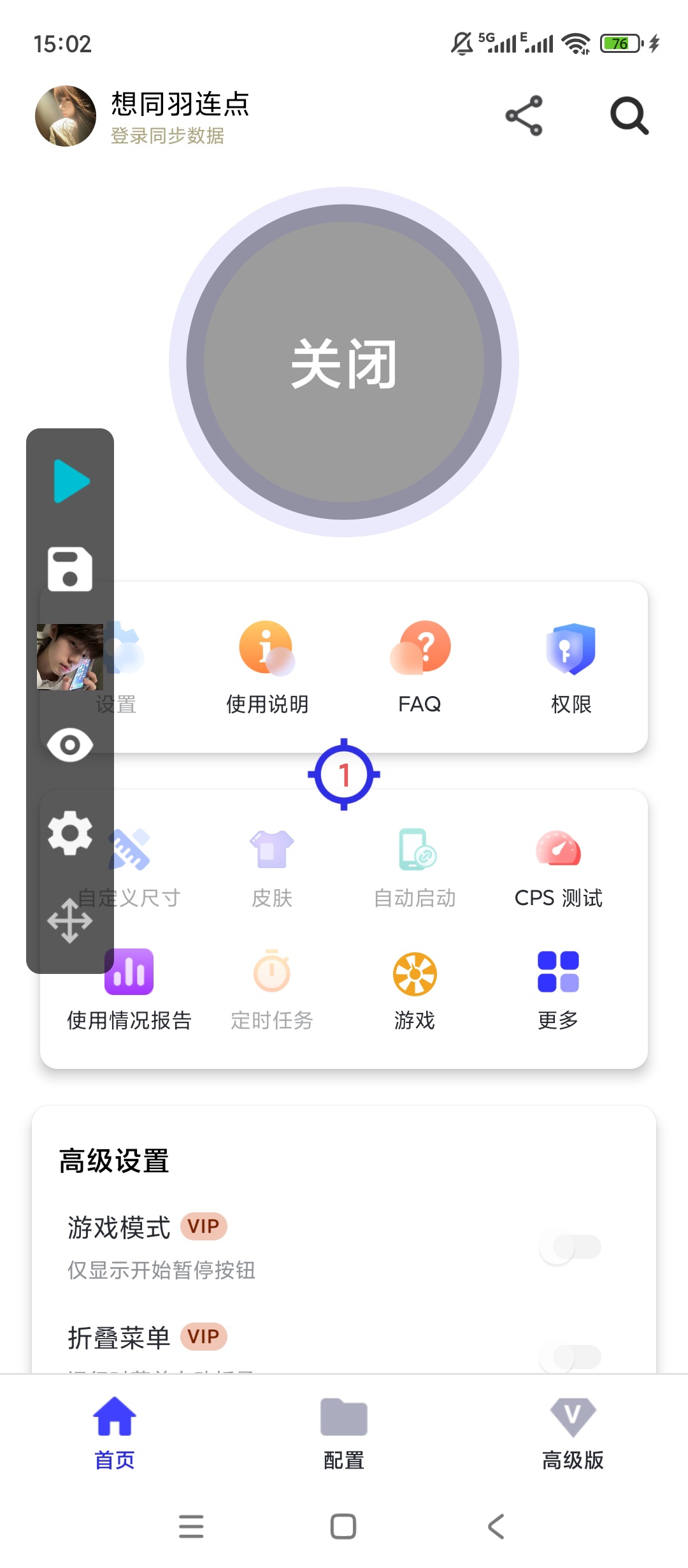Open the floating panel gear settings
The image size is (688, 1568).
click(70, 832)
